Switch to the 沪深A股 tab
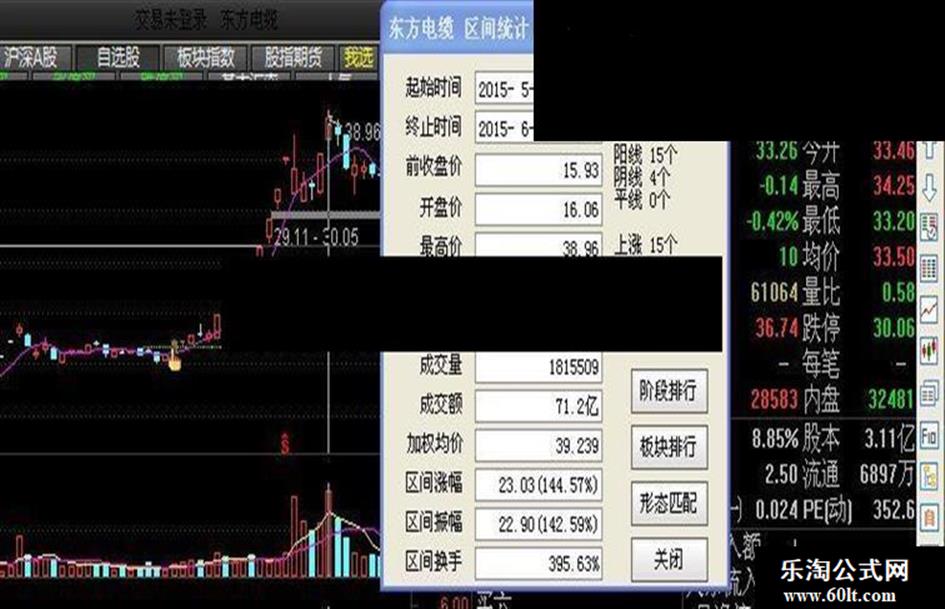Screen dimensions: 945x609 click(32, 57)
